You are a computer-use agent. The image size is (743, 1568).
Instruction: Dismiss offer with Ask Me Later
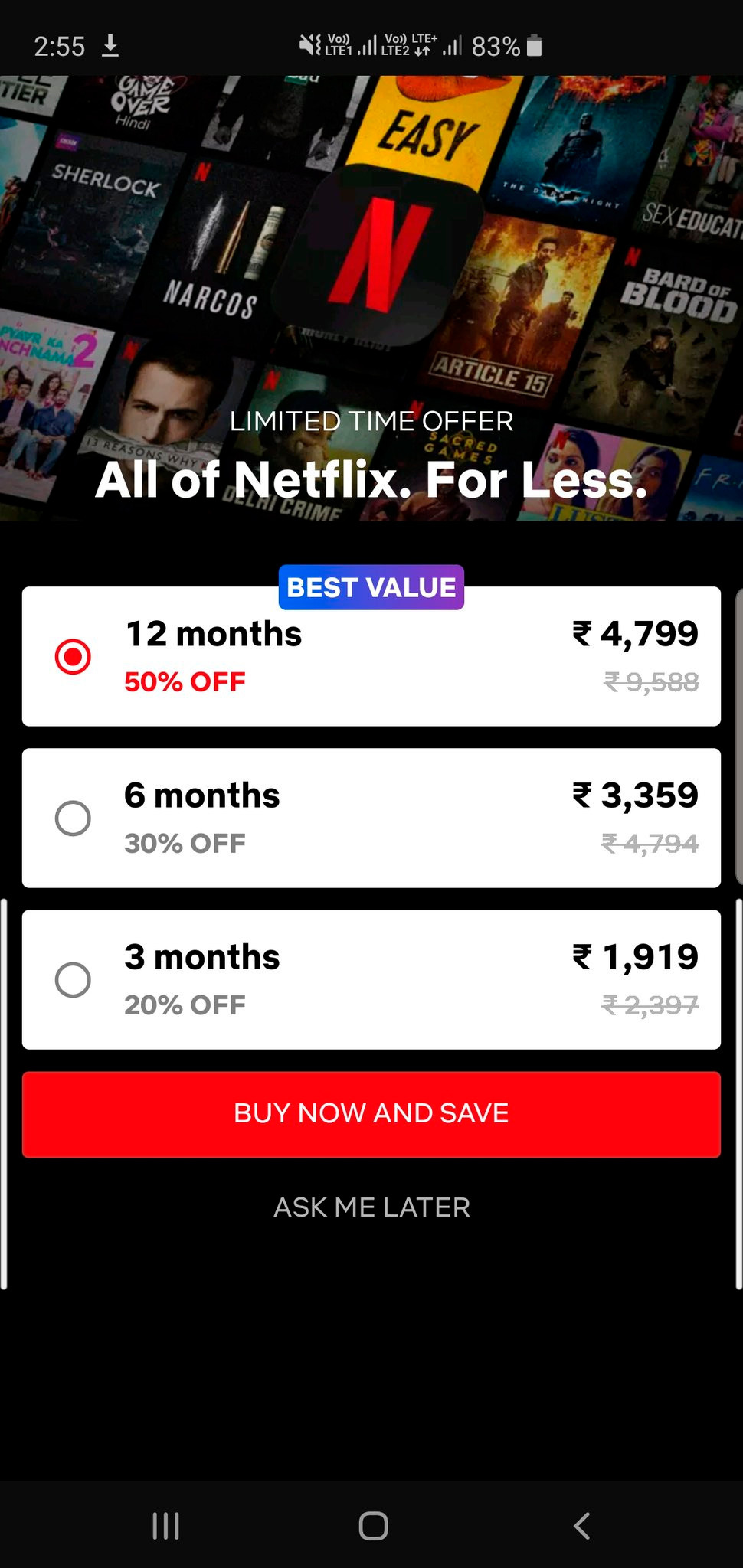(x=371, y=1207)
